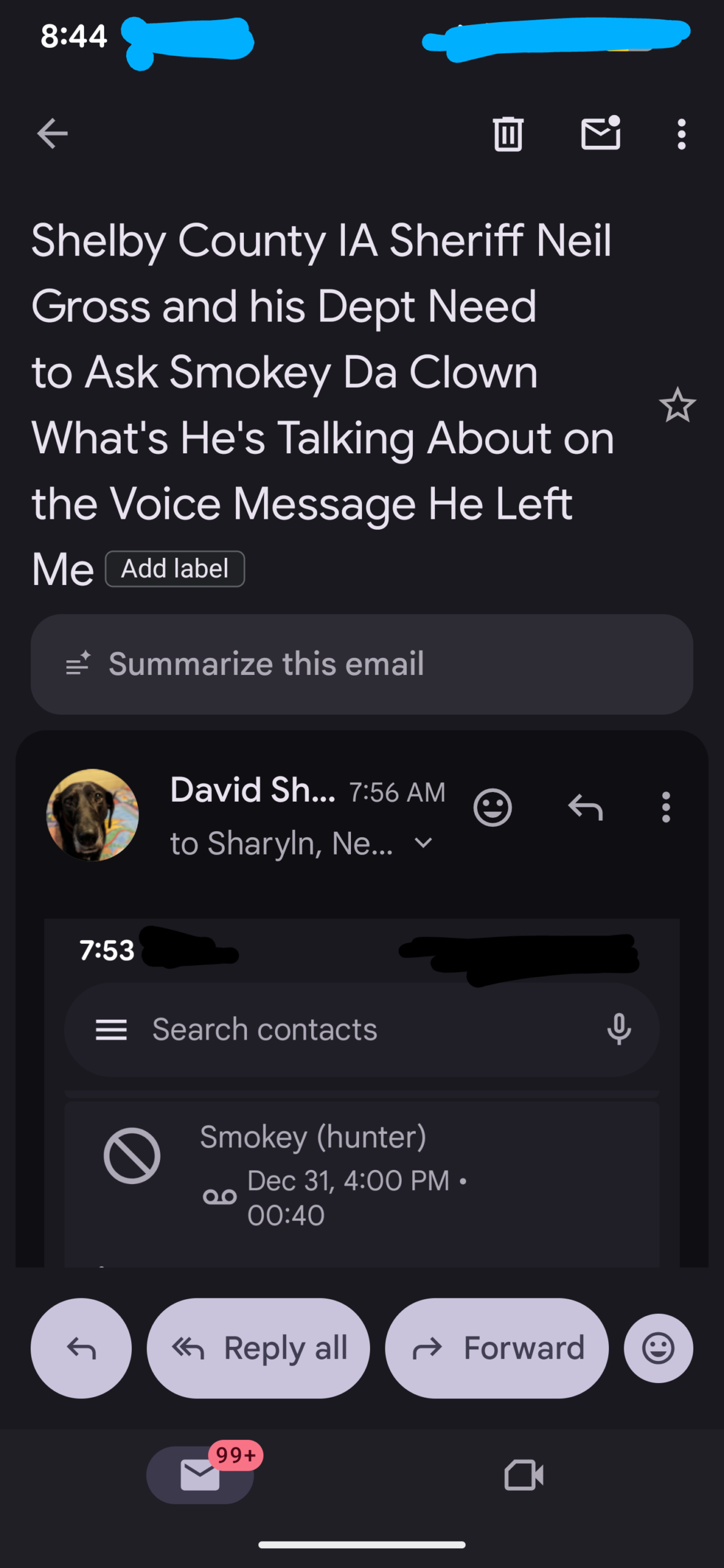724x1568 pixels.
Task: Switch to the Meet video tab
Action: point(524,1474)
